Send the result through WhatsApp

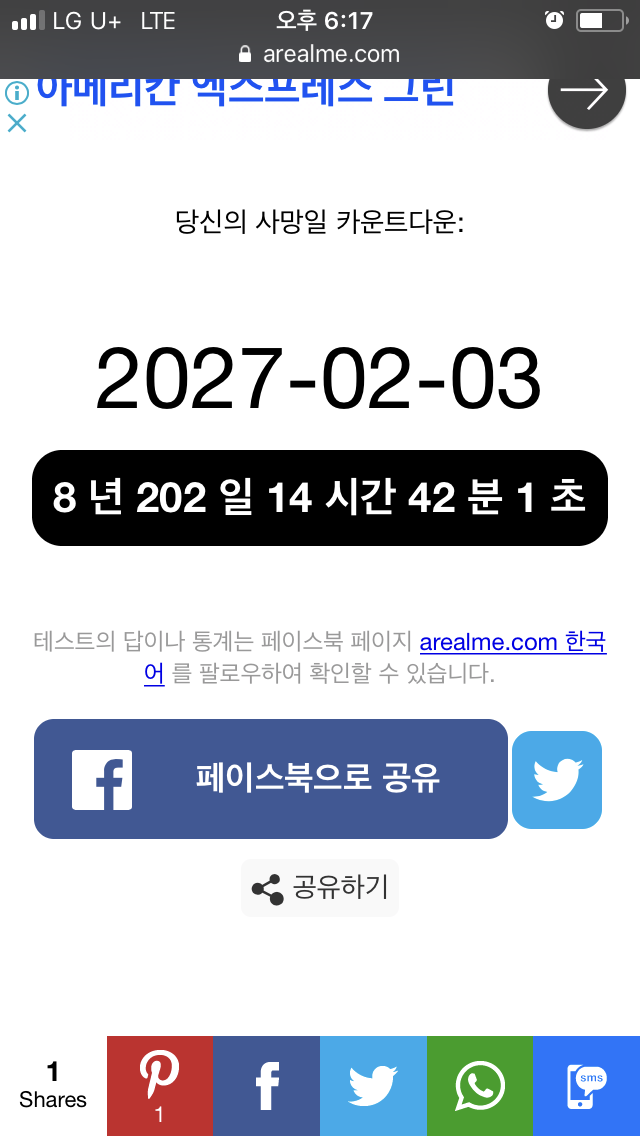click(x=480, y=1085)
